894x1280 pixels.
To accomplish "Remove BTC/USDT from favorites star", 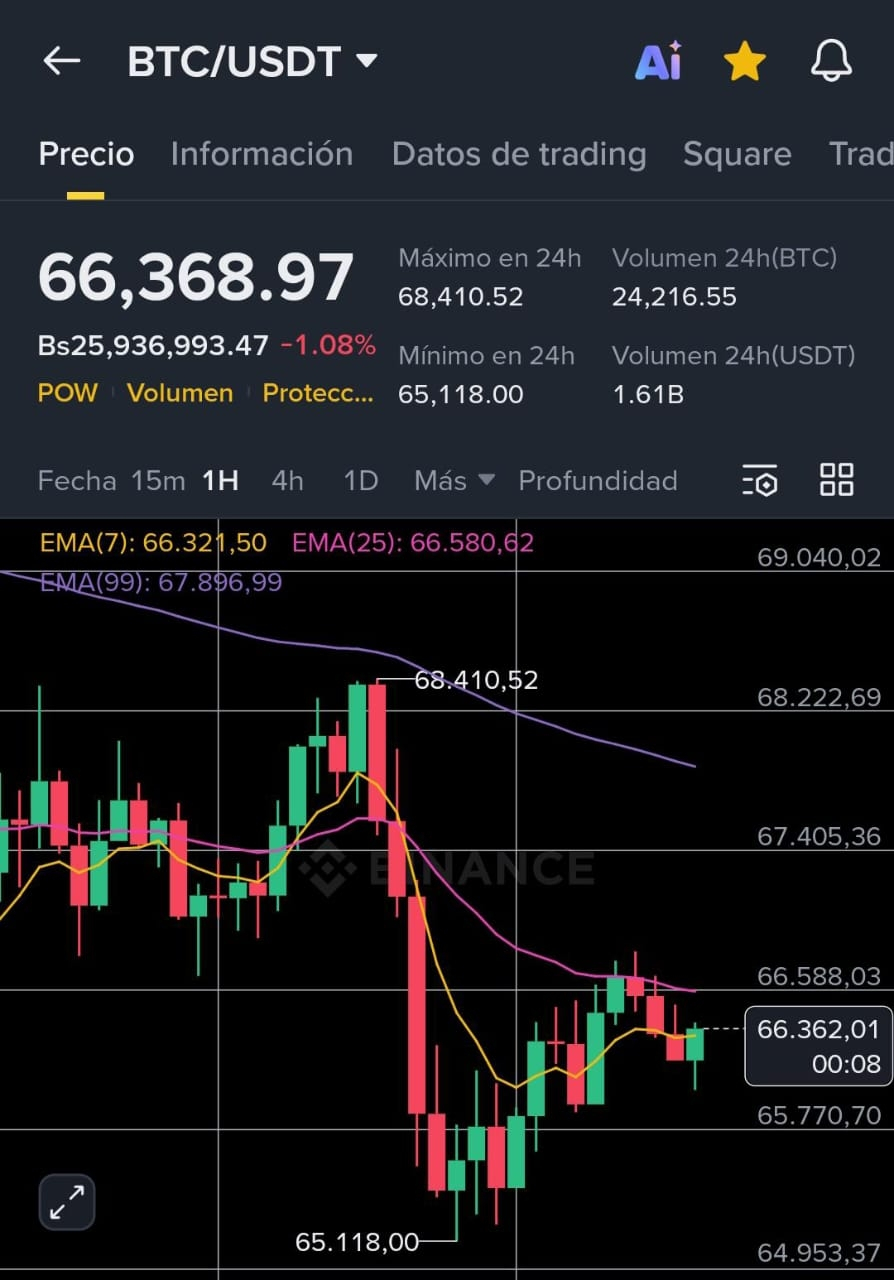I will [x=744, y=62].
